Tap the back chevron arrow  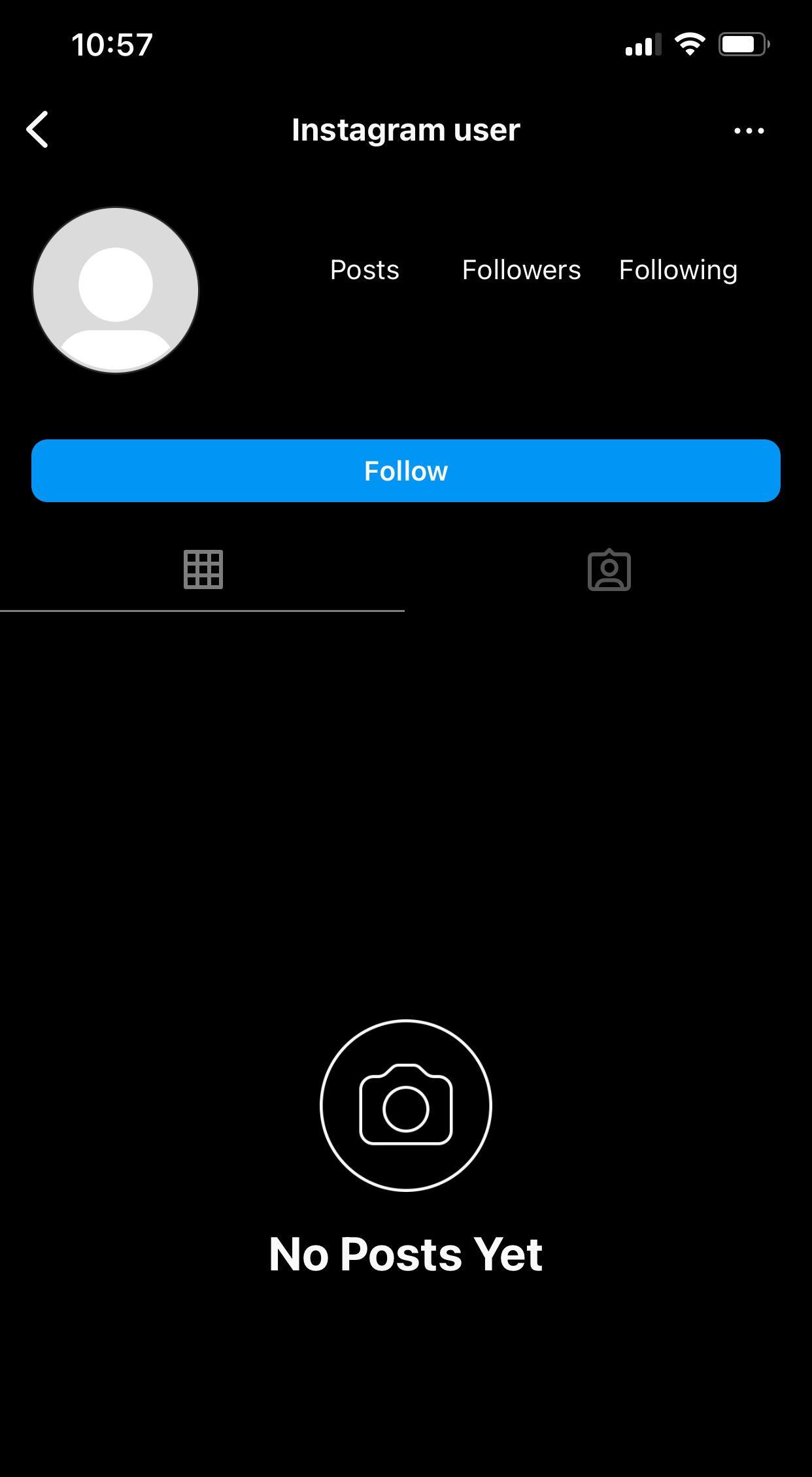tap(38, 129)
